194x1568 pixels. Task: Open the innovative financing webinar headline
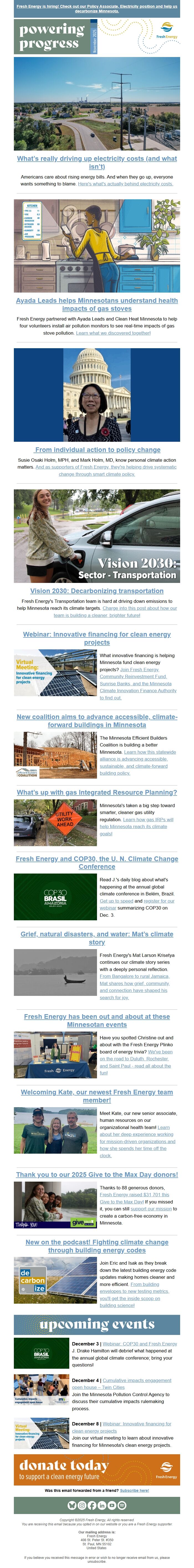97,638
